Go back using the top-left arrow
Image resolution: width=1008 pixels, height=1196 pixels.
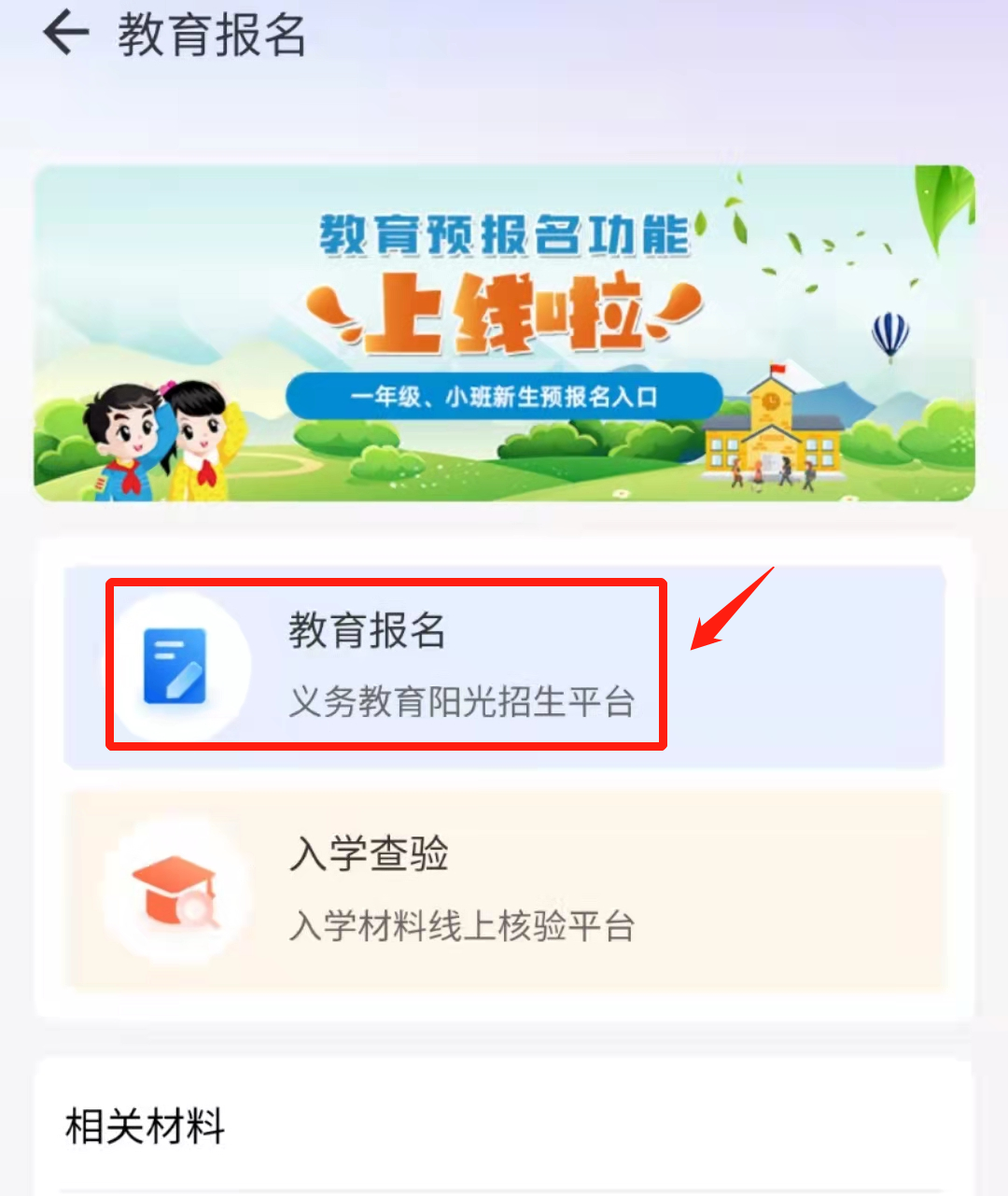click(x=65, y=35)
